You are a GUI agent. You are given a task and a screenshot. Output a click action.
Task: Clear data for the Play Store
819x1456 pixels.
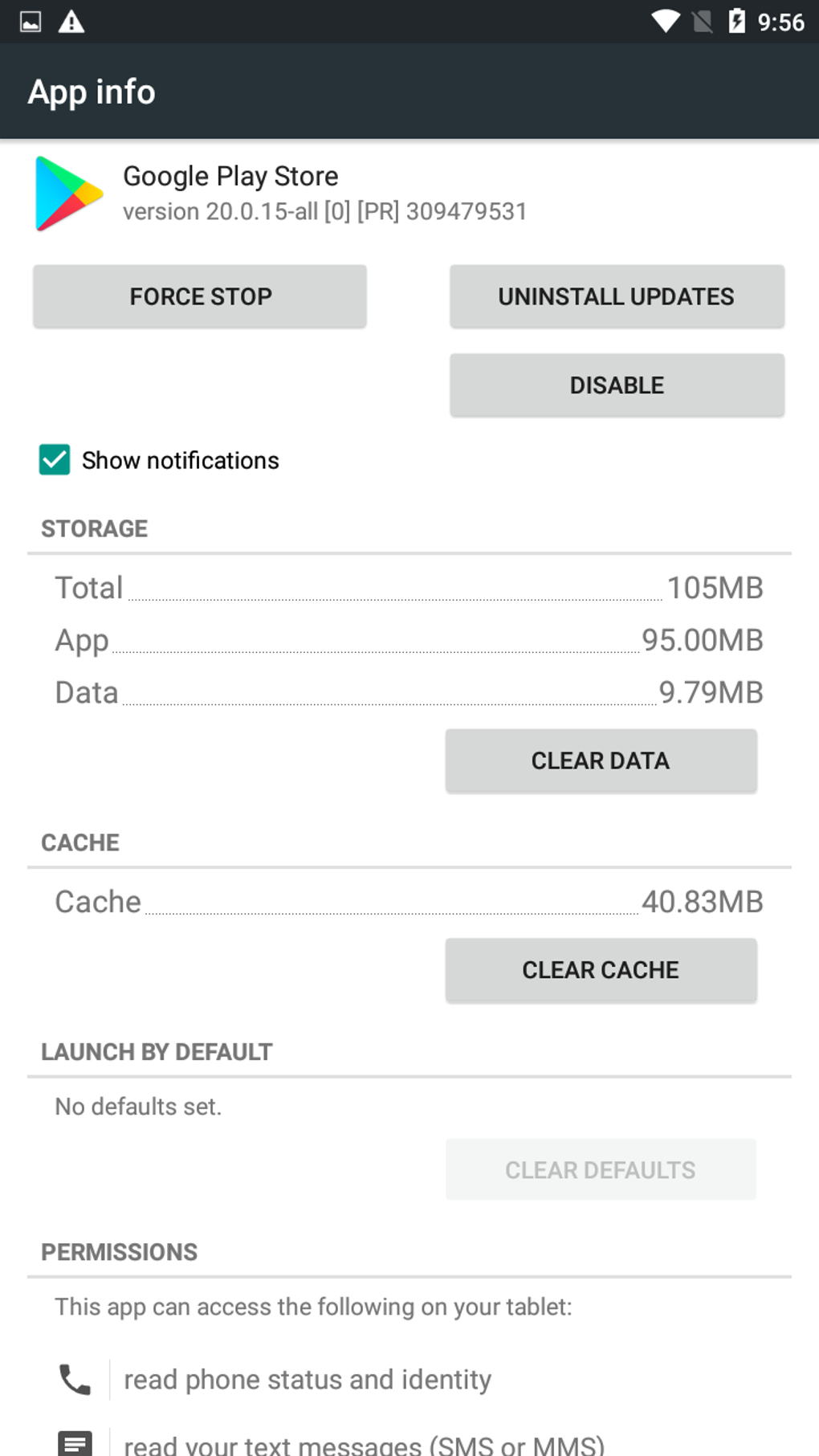pyautogui.click(x=601, y=761)
